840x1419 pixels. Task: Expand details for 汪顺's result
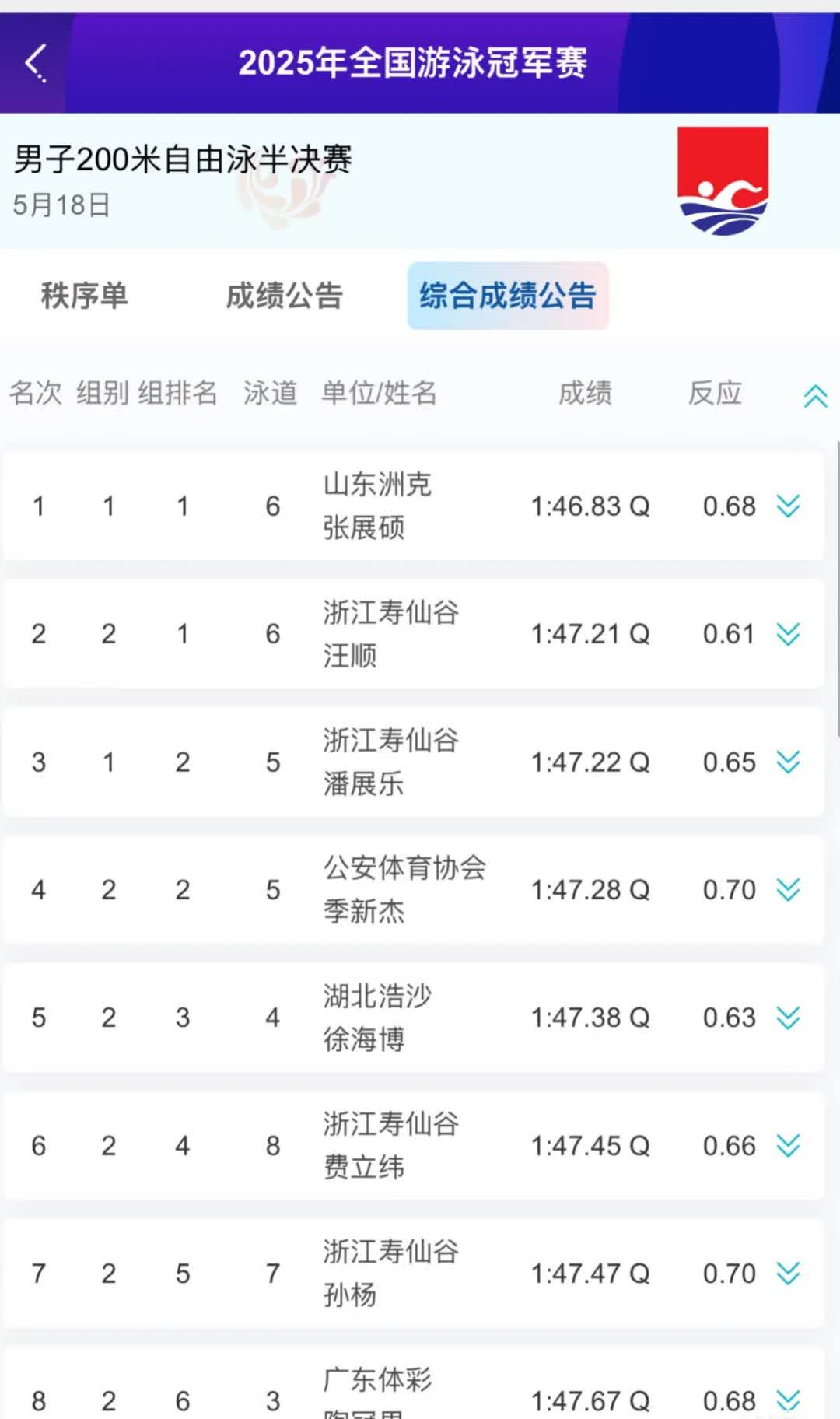click(788, 634)
